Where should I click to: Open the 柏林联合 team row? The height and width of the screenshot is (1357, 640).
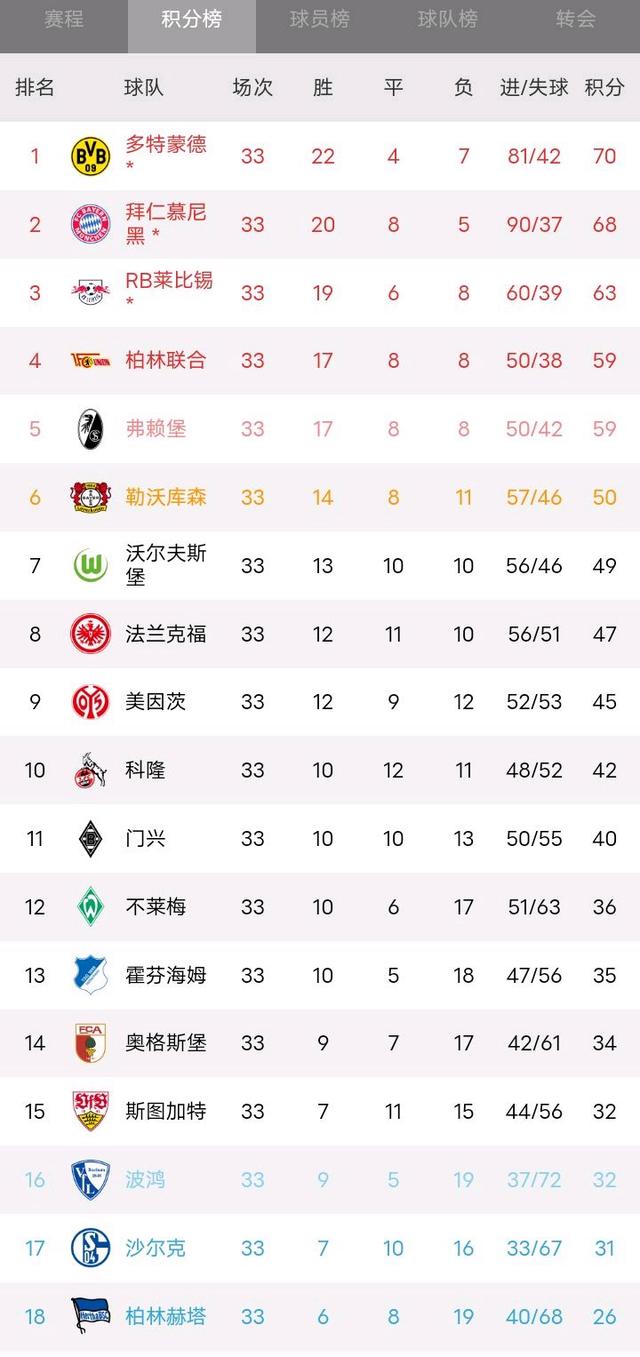tap(166, 360)
